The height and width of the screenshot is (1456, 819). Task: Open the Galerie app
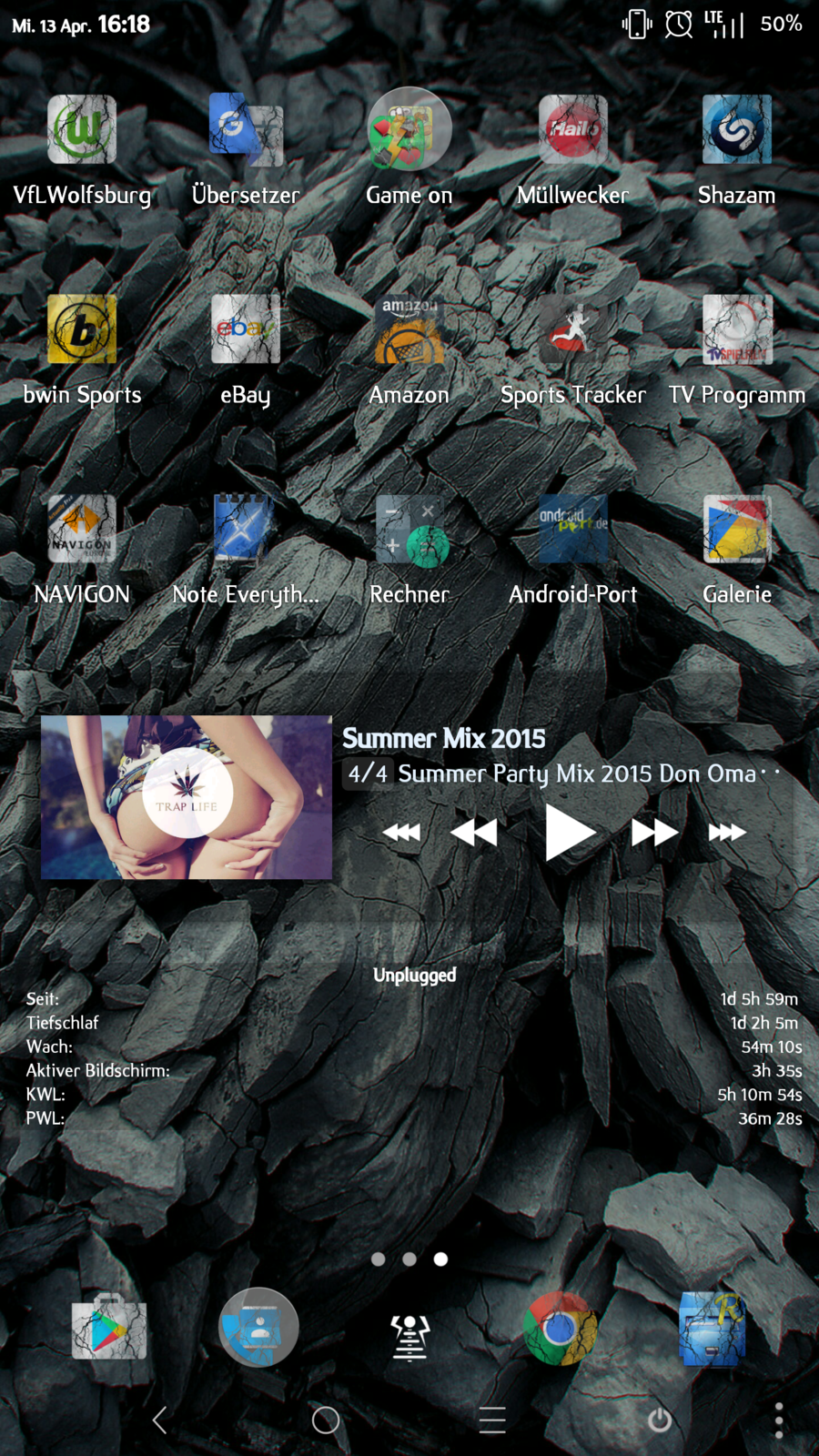[737, 530]
